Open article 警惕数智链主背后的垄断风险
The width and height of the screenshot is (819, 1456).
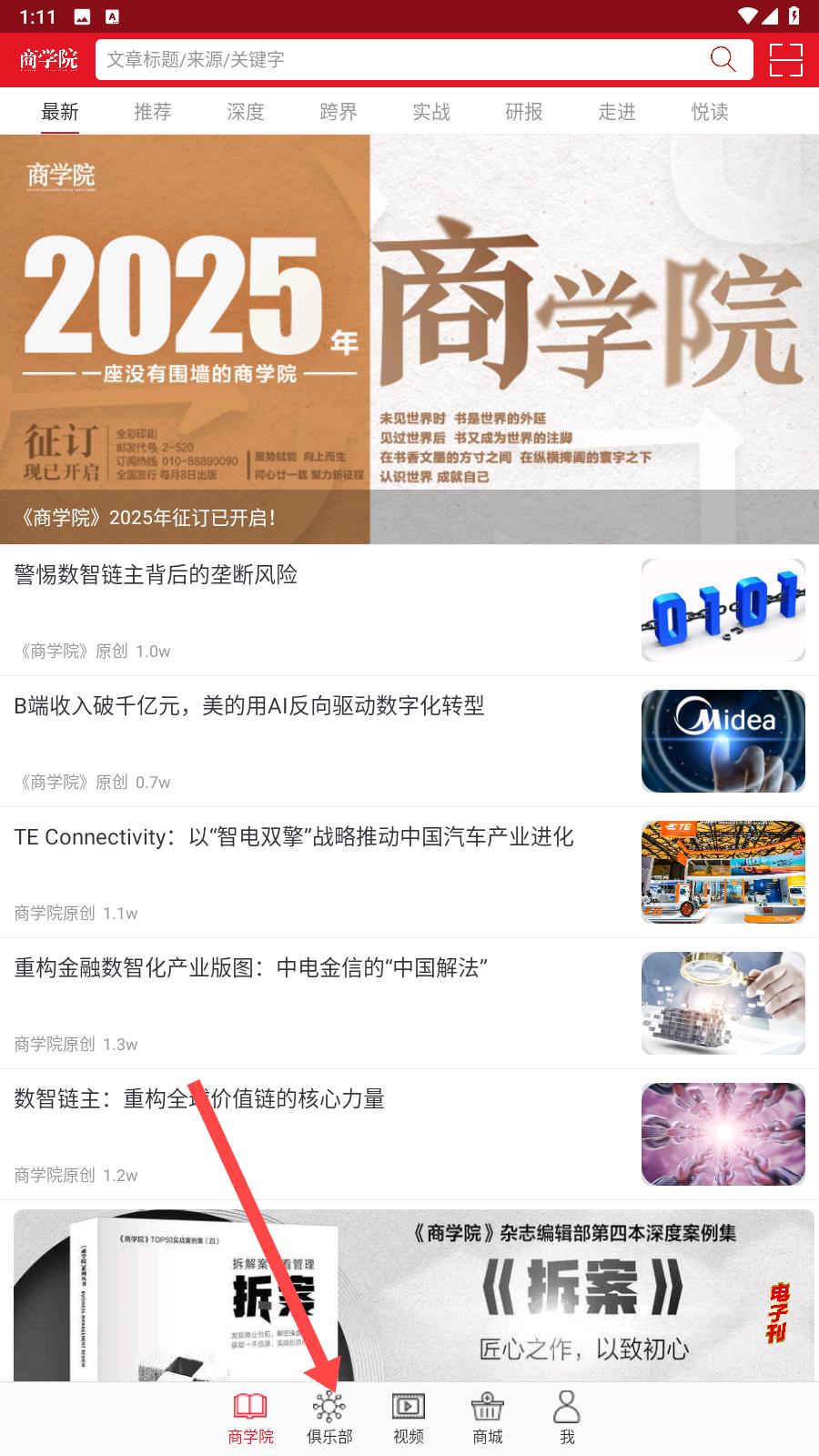(409, 611)
